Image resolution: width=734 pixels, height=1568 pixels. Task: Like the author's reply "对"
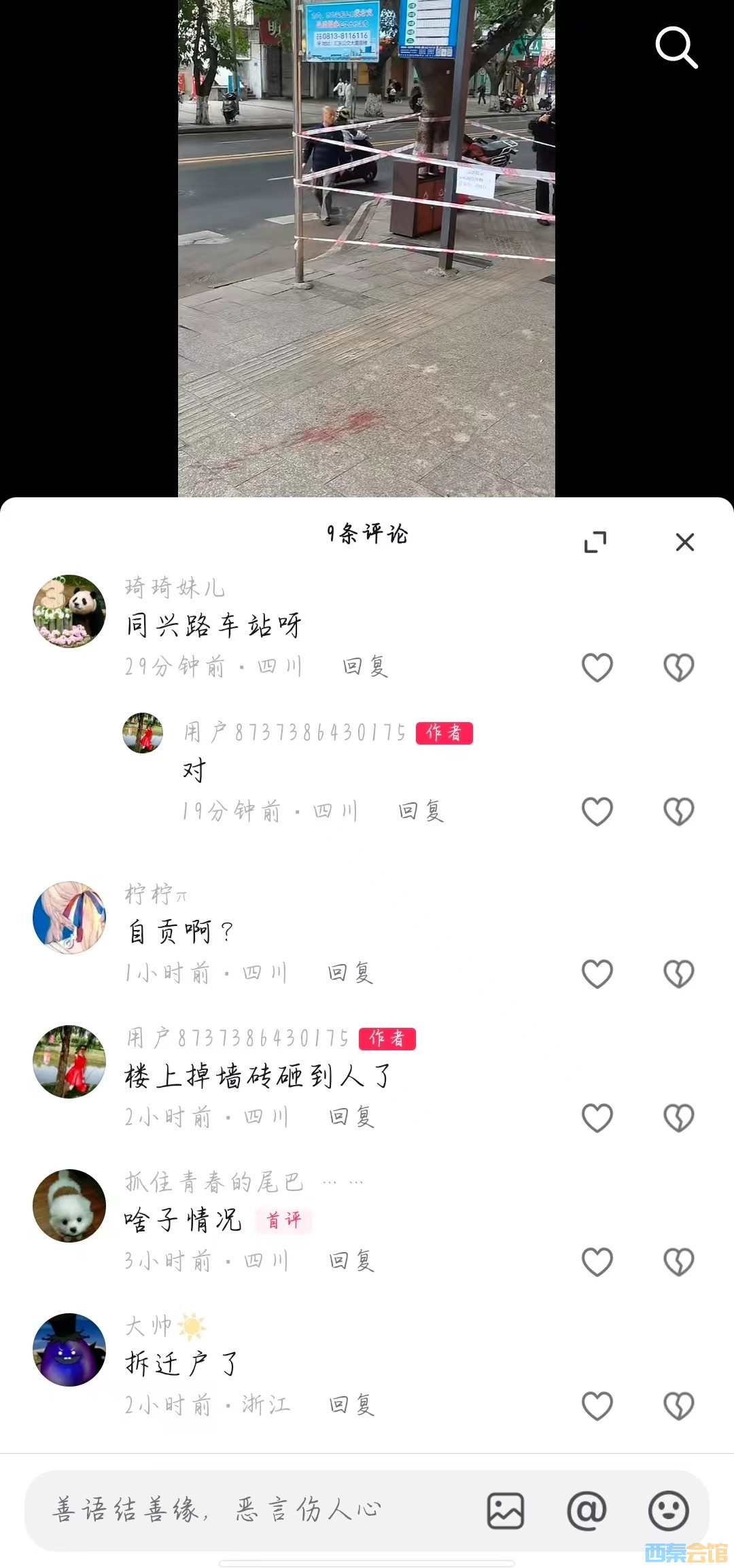tap(597, 811)
